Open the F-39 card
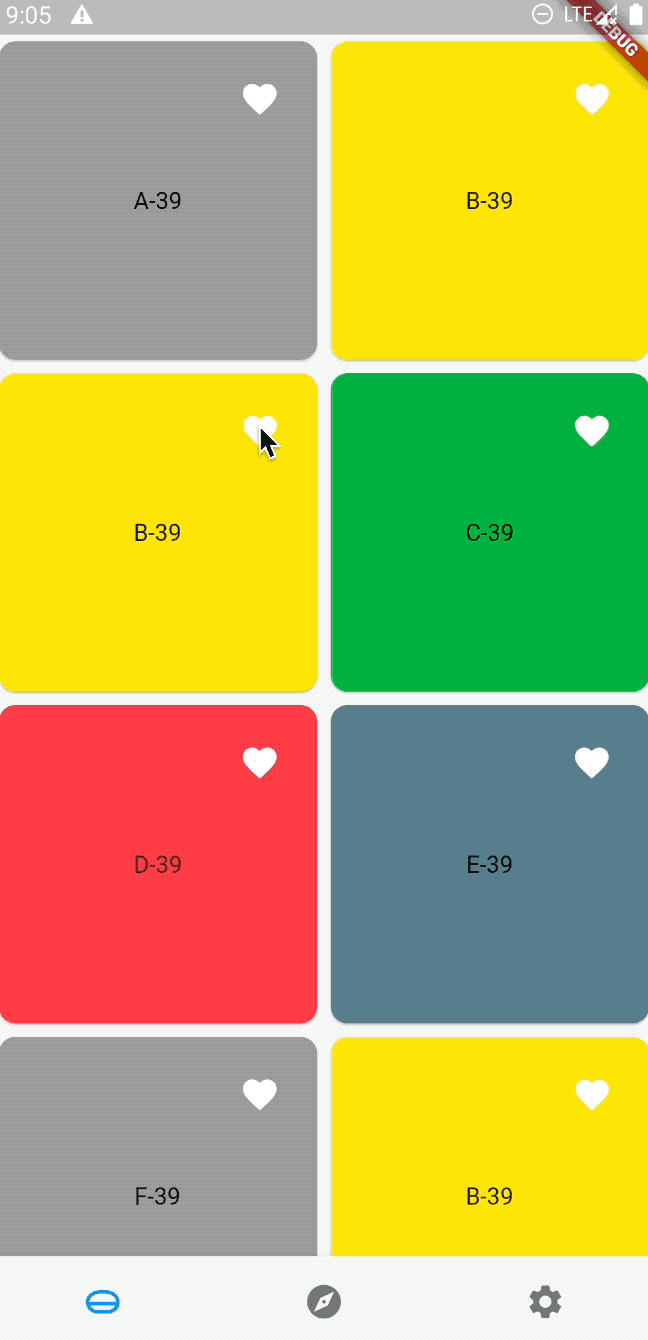 [x=158, y=1147]
